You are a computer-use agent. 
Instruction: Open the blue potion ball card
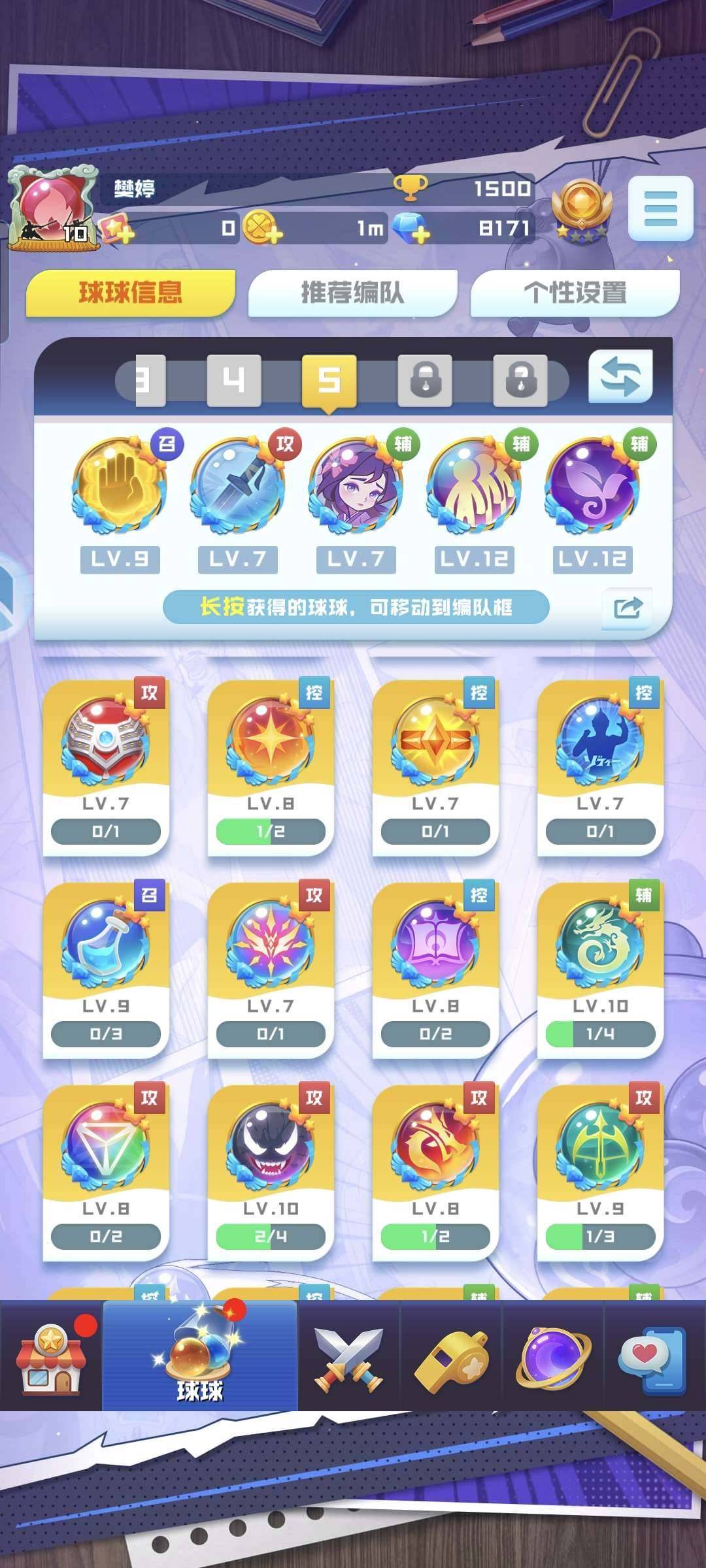pyautogui.click(x=106, y=970)
